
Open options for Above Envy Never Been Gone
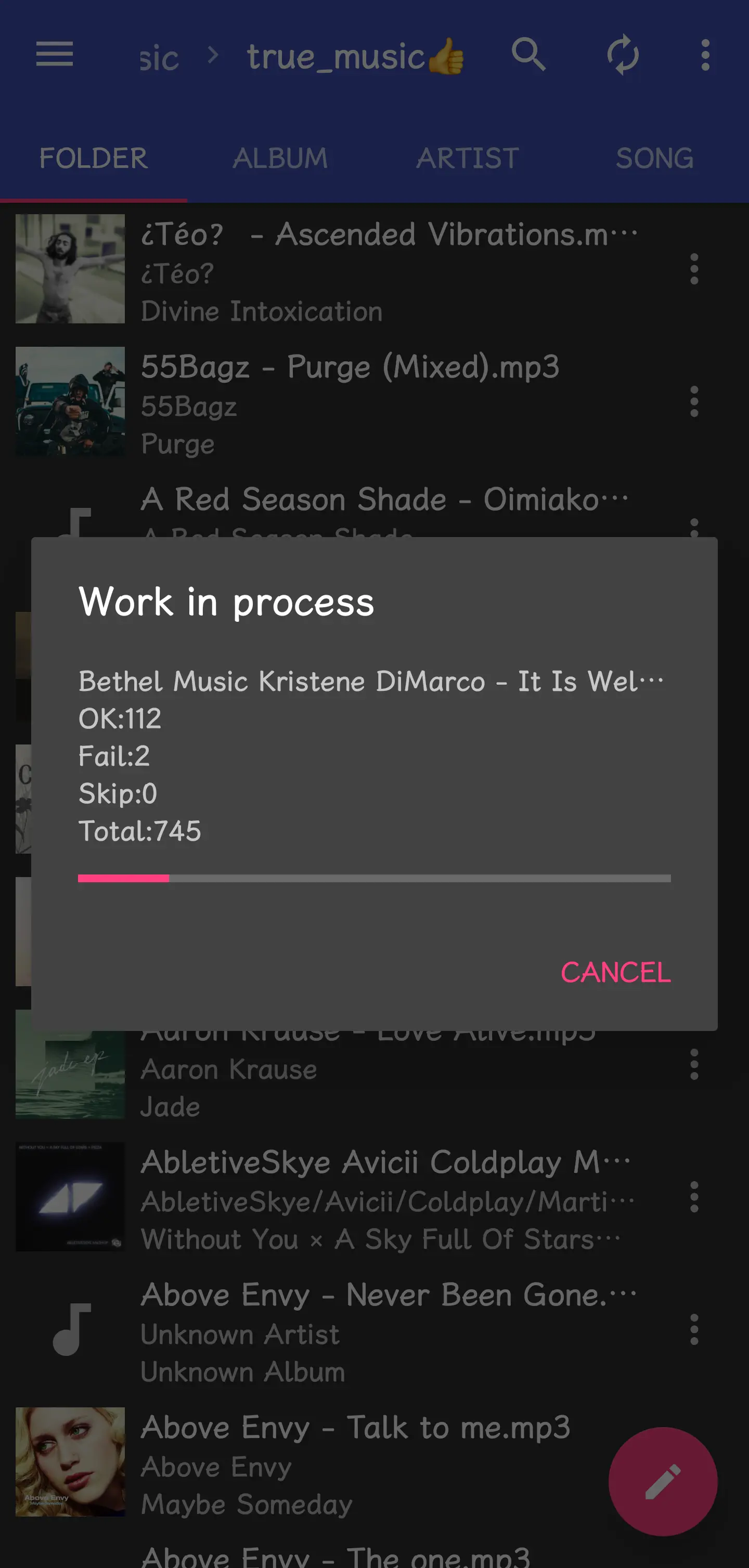694,1330
